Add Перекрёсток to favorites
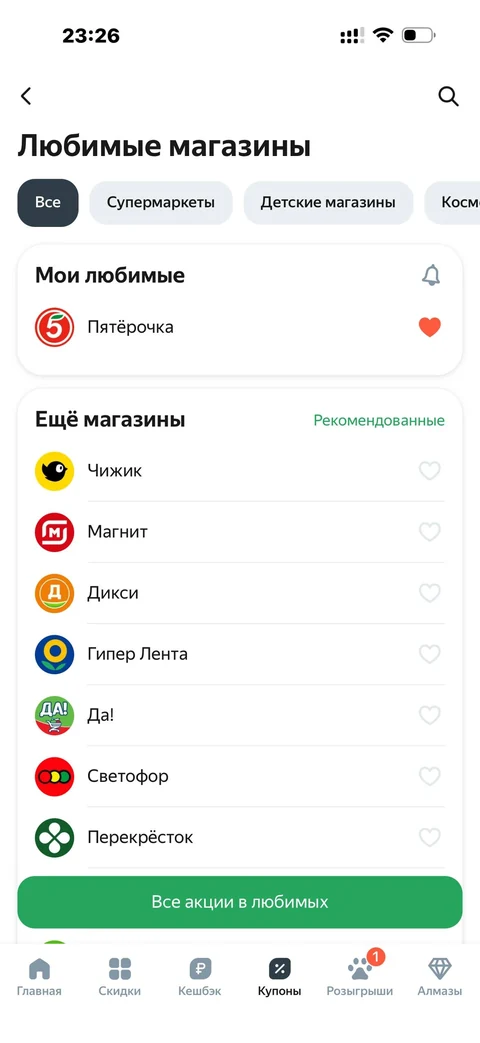 click(x=429, y=837)
